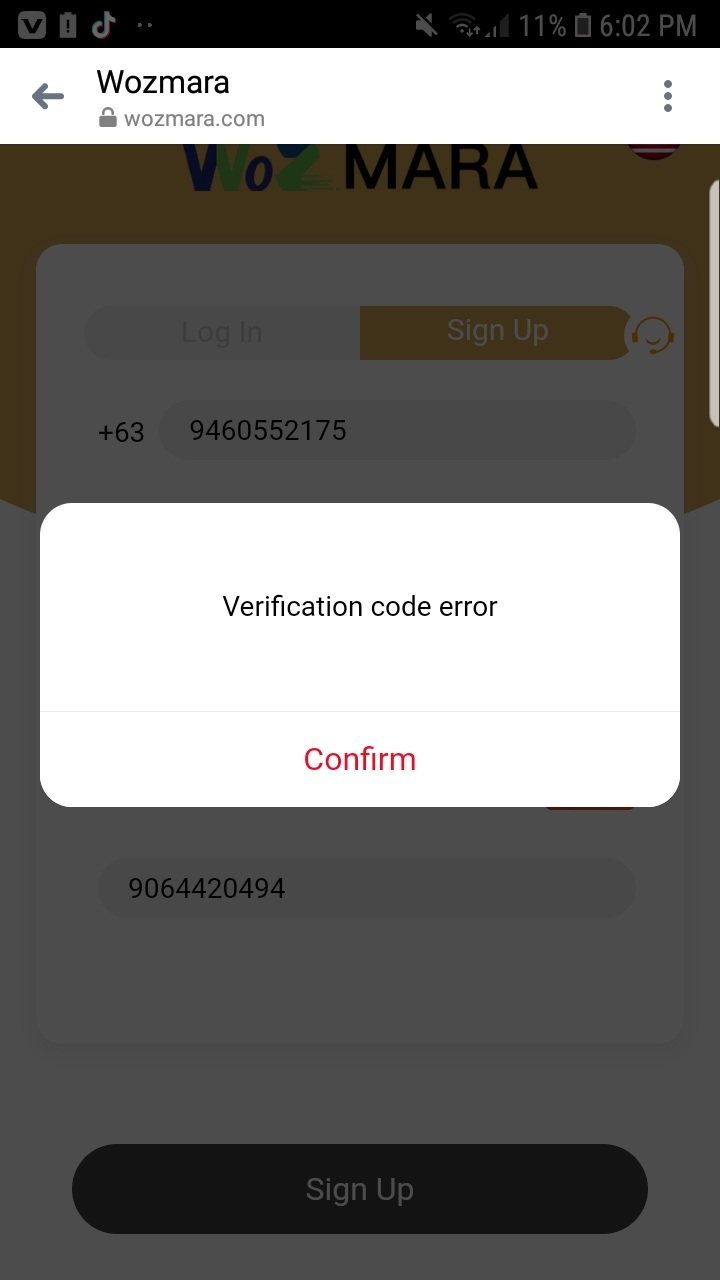Edit the phone number 9460552175 field
Image resolution: width=720 pixels, height=1280 pixels.
397,431
